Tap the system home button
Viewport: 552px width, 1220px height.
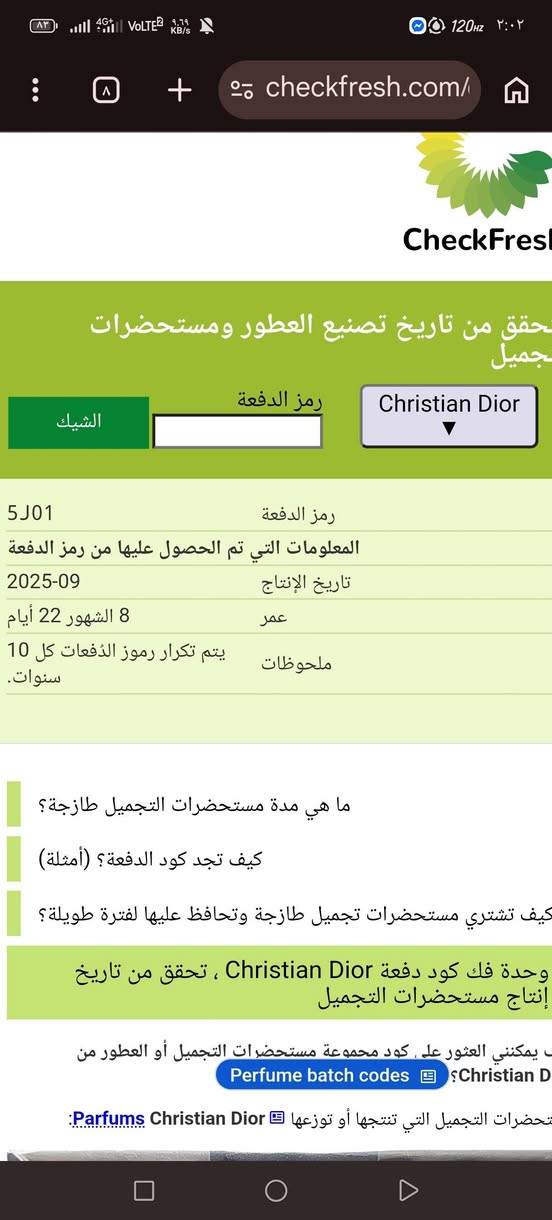[x=276, y=1190]
